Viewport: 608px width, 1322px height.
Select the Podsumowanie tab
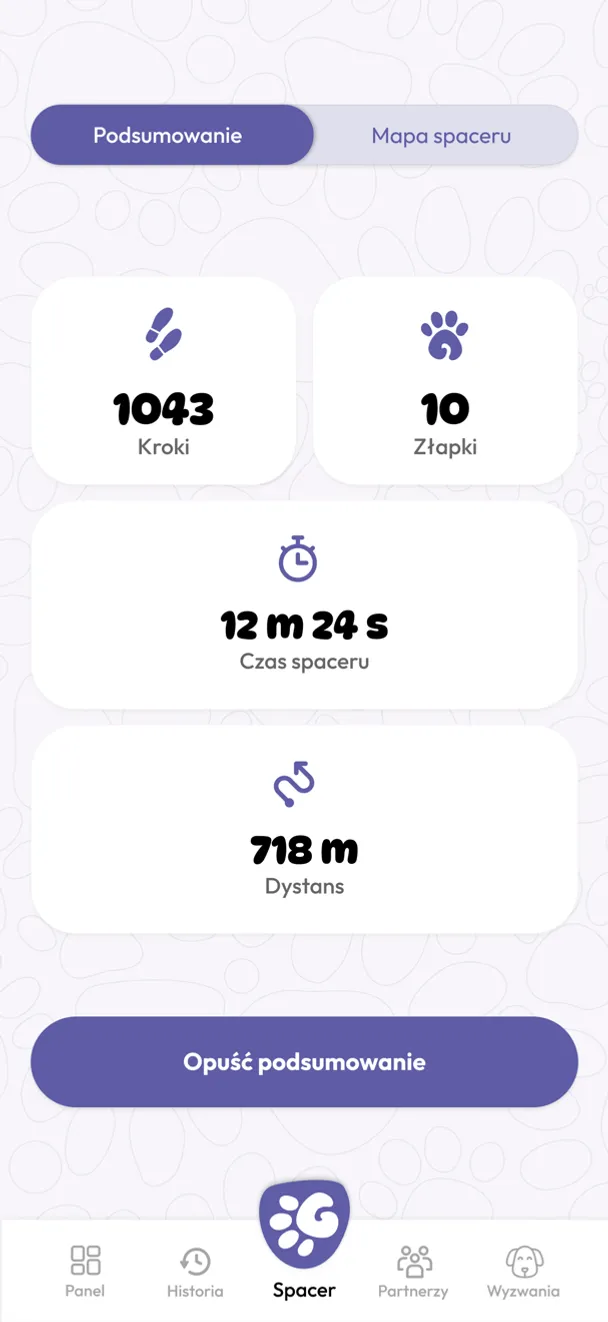pos(168,135)
